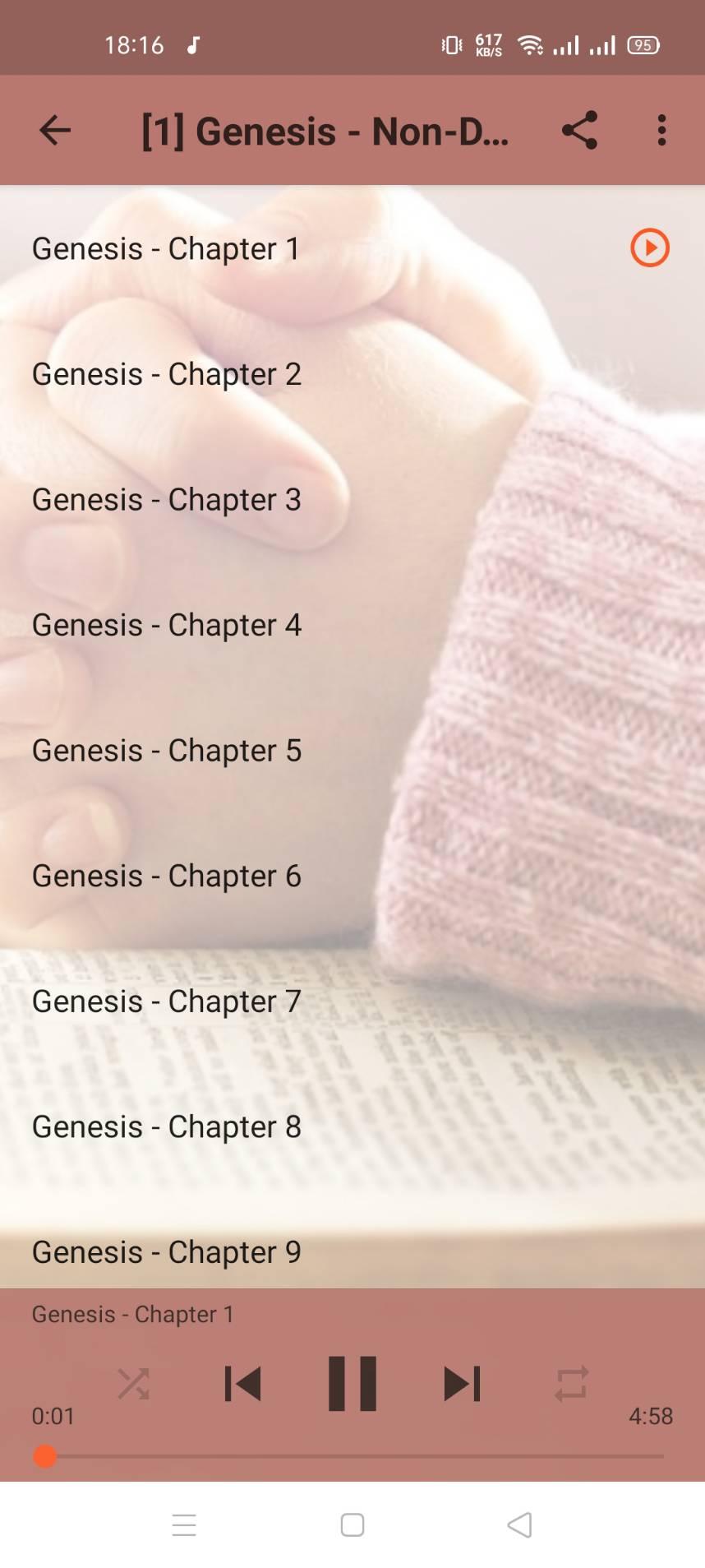The width and height of the screenshot is (705, 1568).
Task: Choose Genesis - Chapter 7
Action: tap(352, 1001)
